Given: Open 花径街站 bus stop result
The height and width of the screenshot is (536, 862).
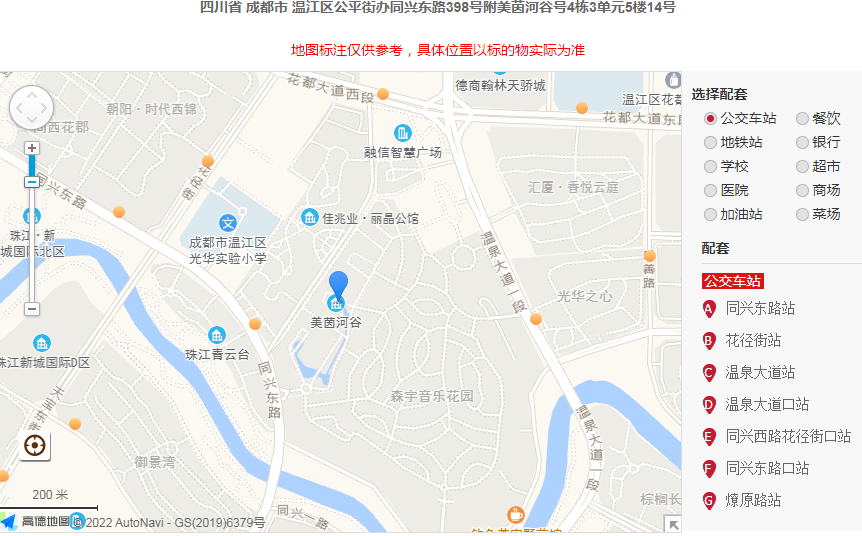Looking at the screenshot, I should point(753,340).
